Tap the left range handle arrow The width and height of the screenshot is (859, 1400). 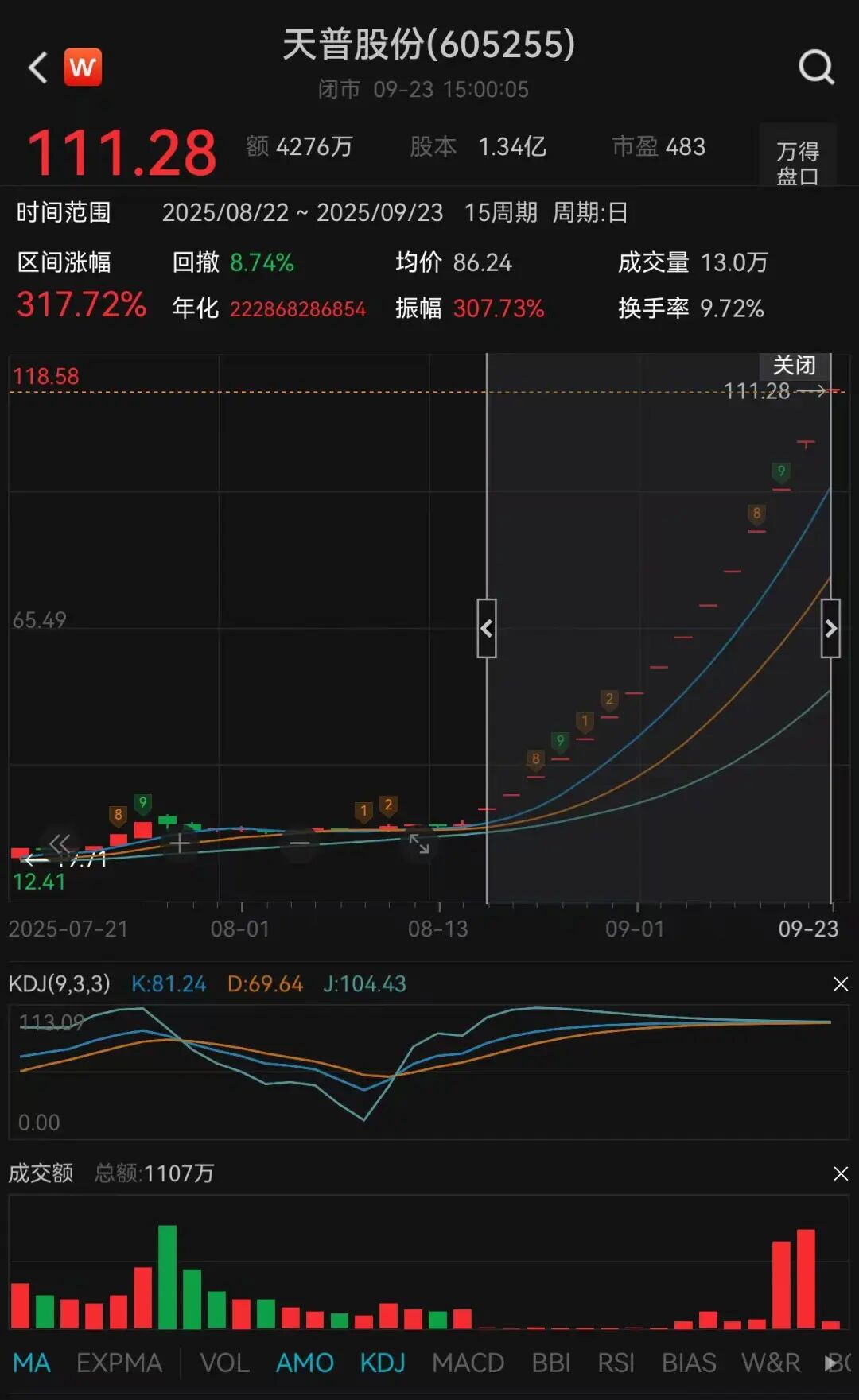(x=487, y=628)
